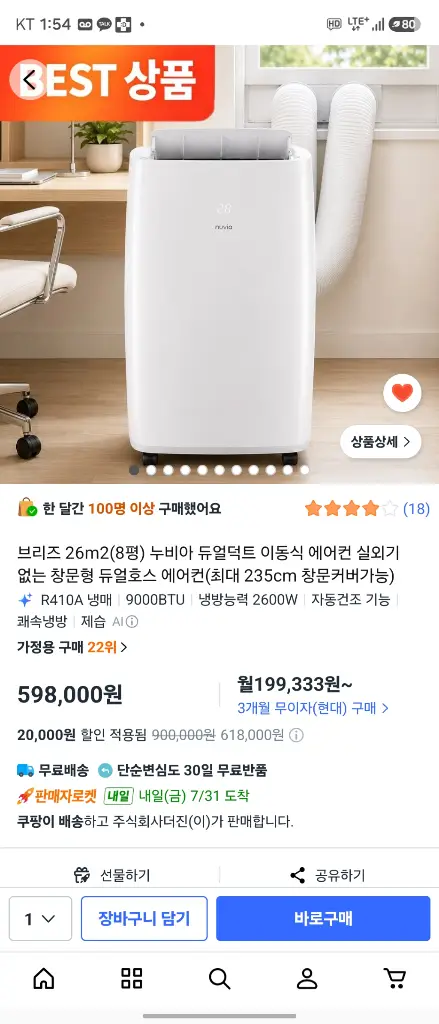
Task: Add to cart with 장바구니 담기
Action: pos(144,919)
